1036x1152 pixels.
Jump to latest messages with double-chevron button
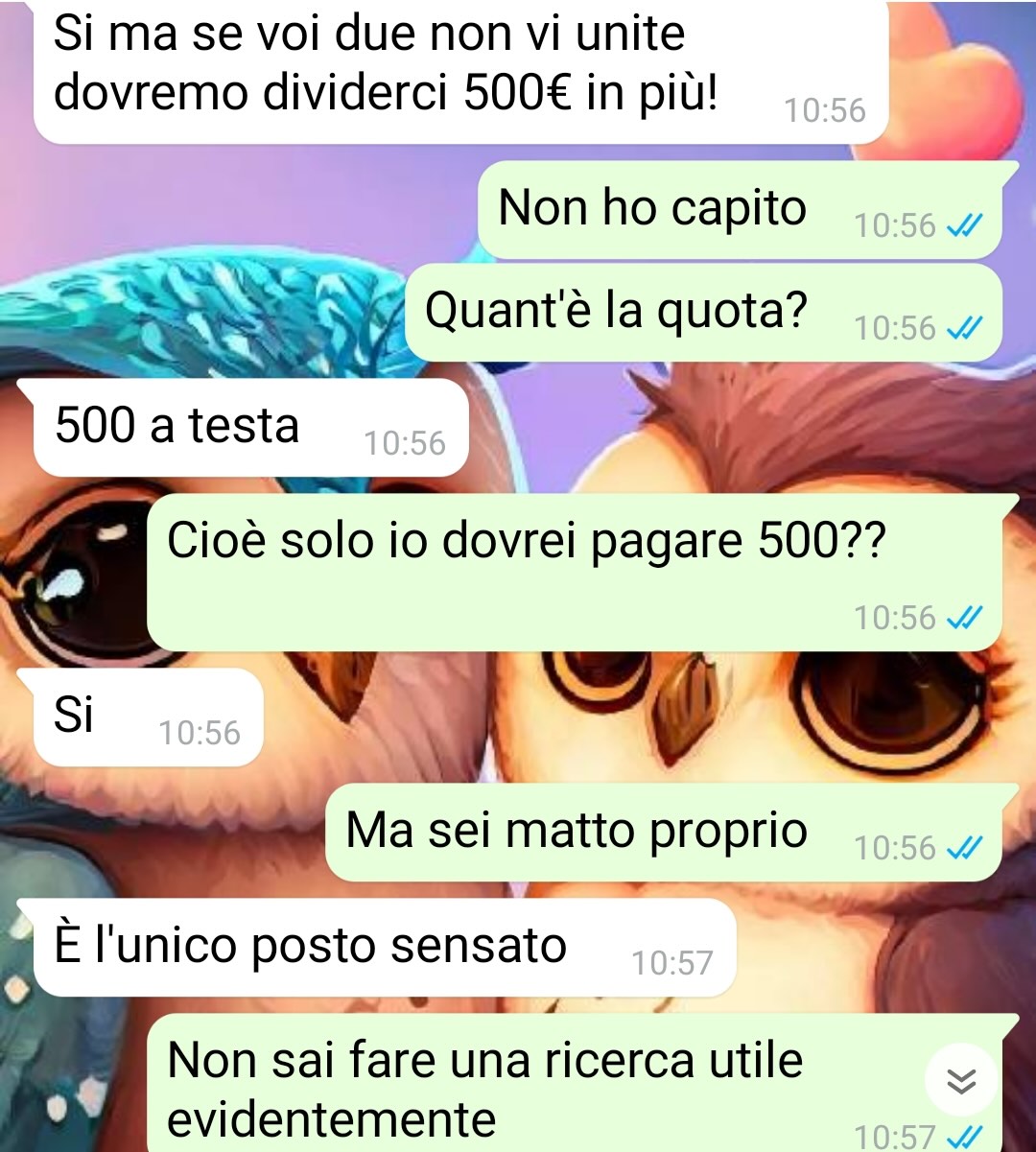961,1080
